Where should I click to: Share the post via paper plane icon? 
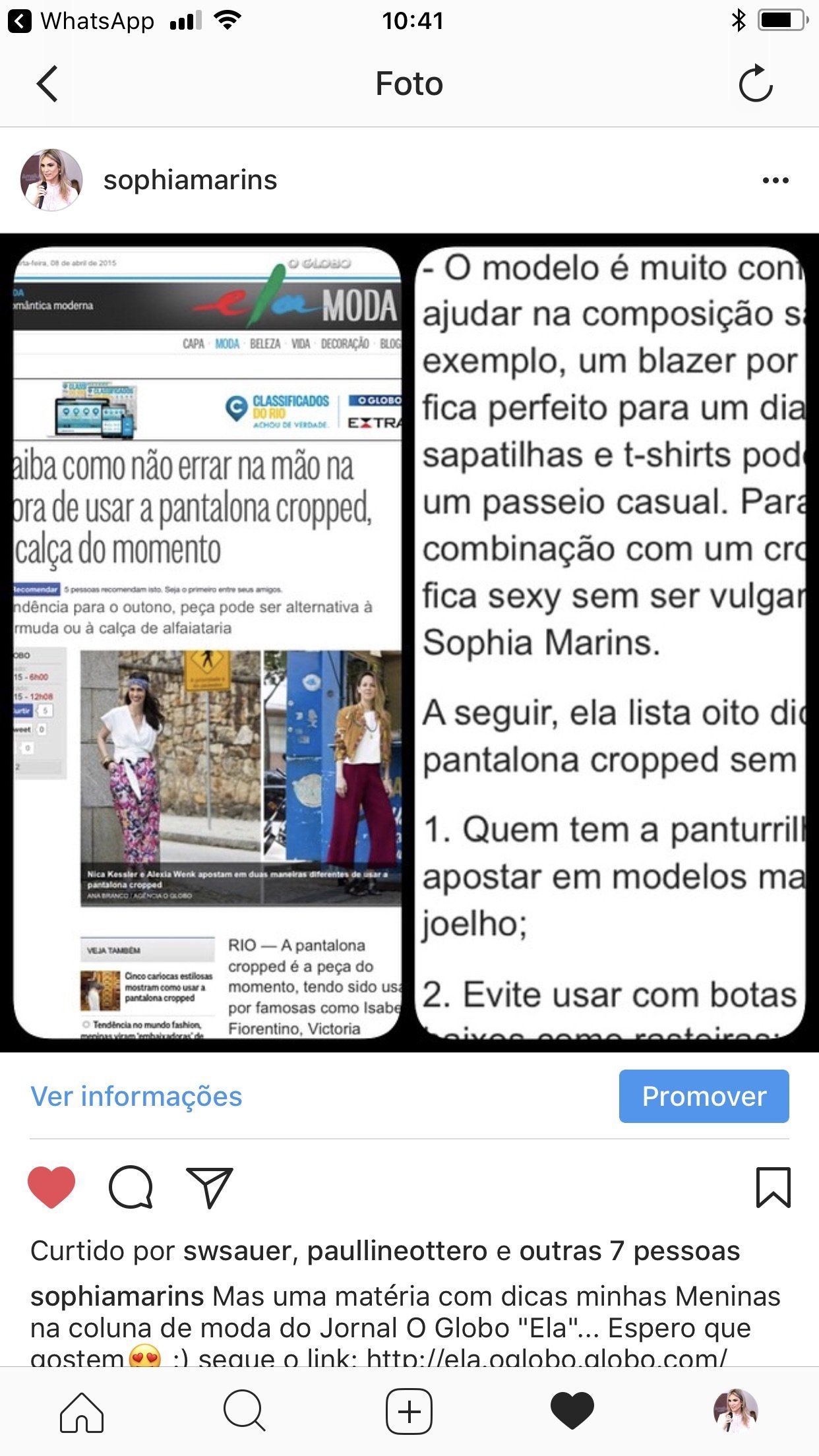pyautogui.click(x=210, y=1187)
